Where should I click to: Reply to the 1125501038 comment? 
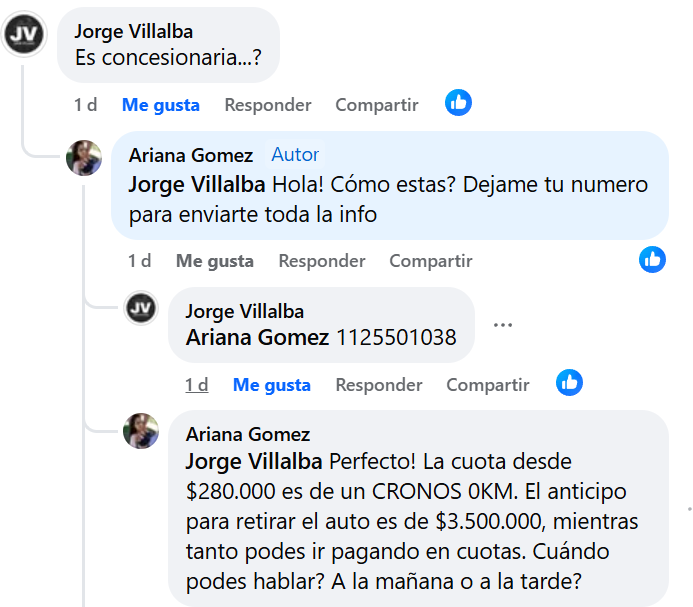point(378,385)
